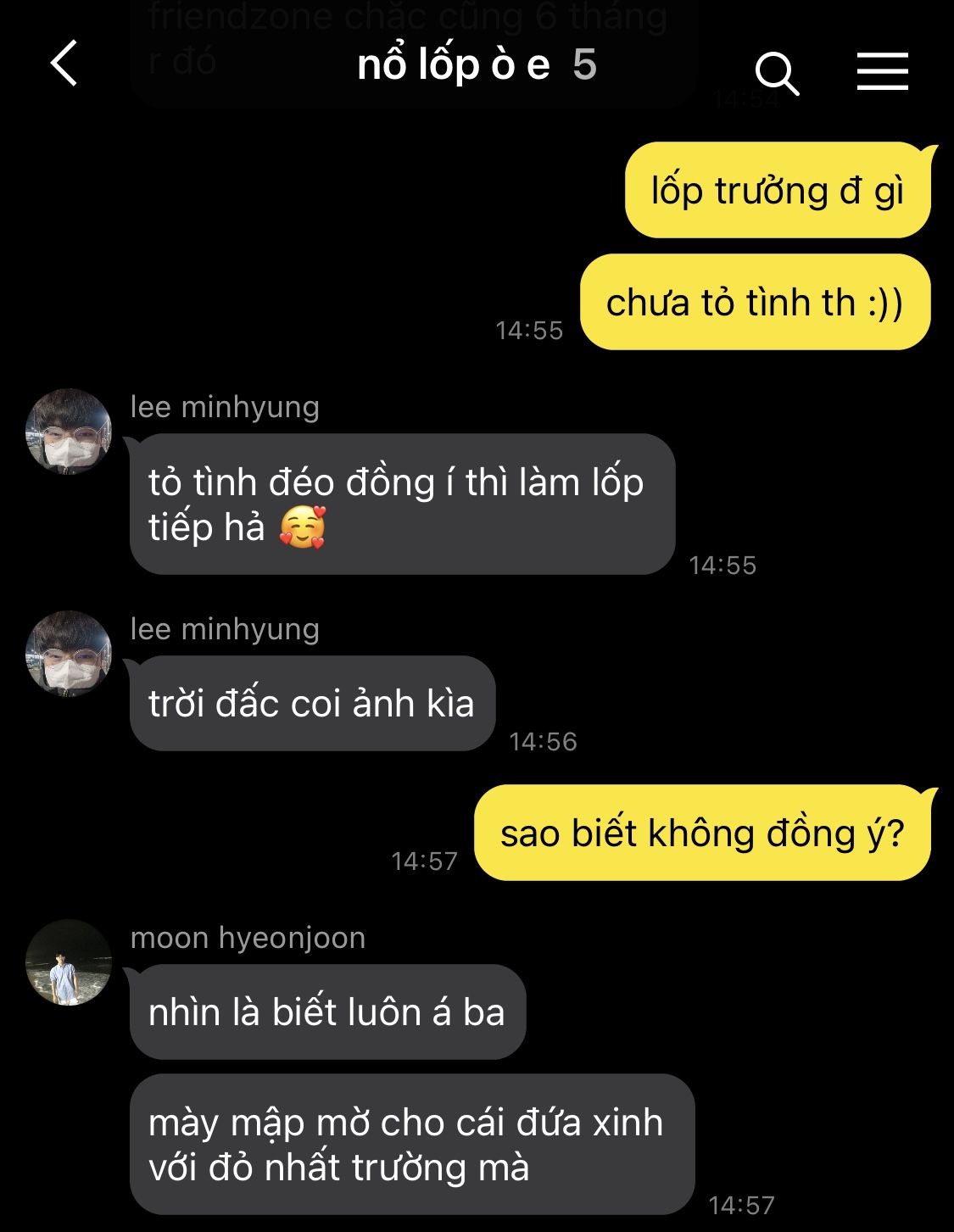The image size is (954, 1232).
Task: Open the chat room menu
Action: coord(882,71)
